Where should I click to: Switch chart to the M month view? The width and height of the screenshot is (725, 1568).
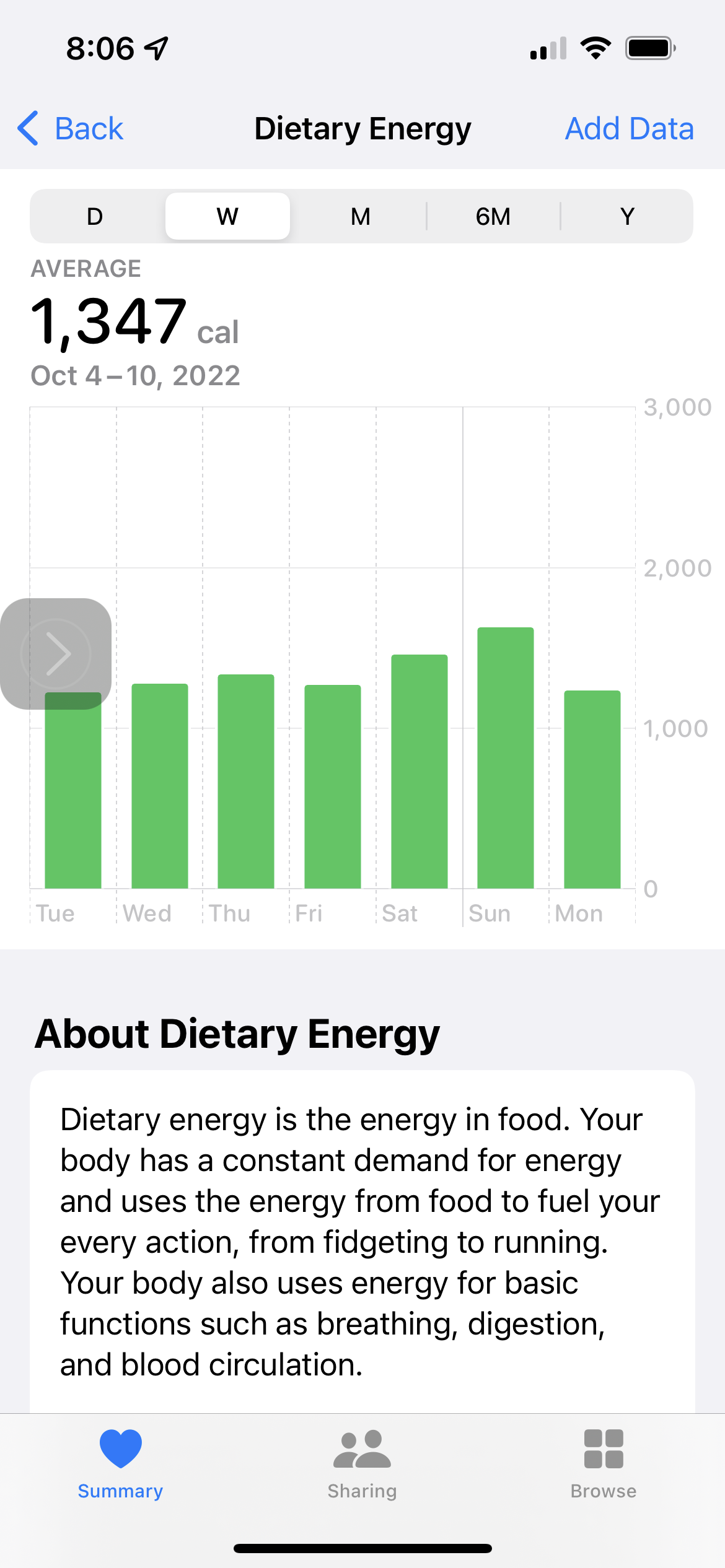(x=361, y=216)
